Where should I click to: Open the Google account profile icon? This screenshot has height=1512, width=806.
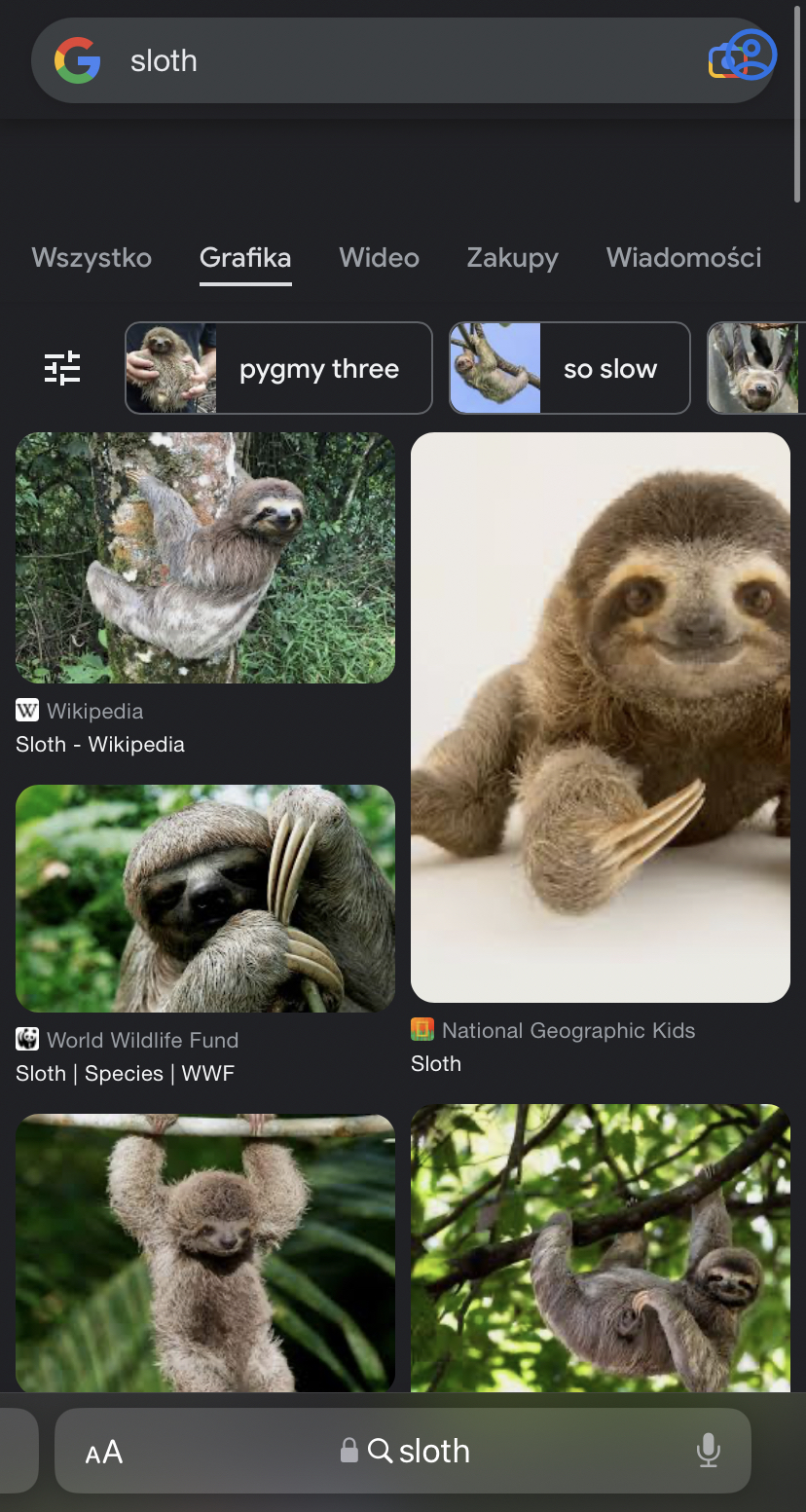(x=752, y=55)
